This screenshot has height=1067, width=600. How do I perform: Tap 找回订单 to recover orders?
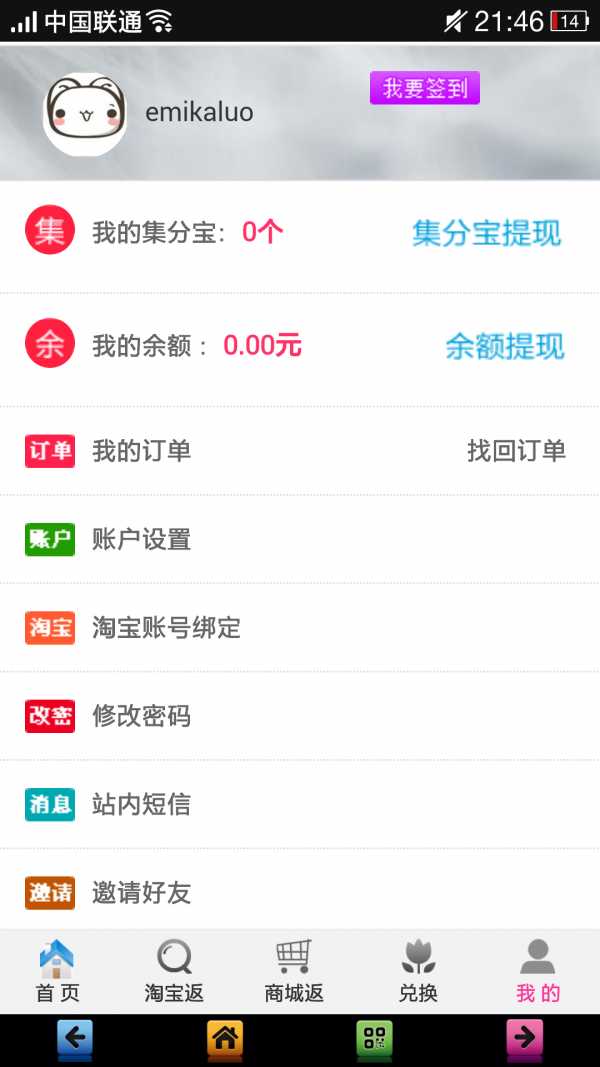coord(516,451)
